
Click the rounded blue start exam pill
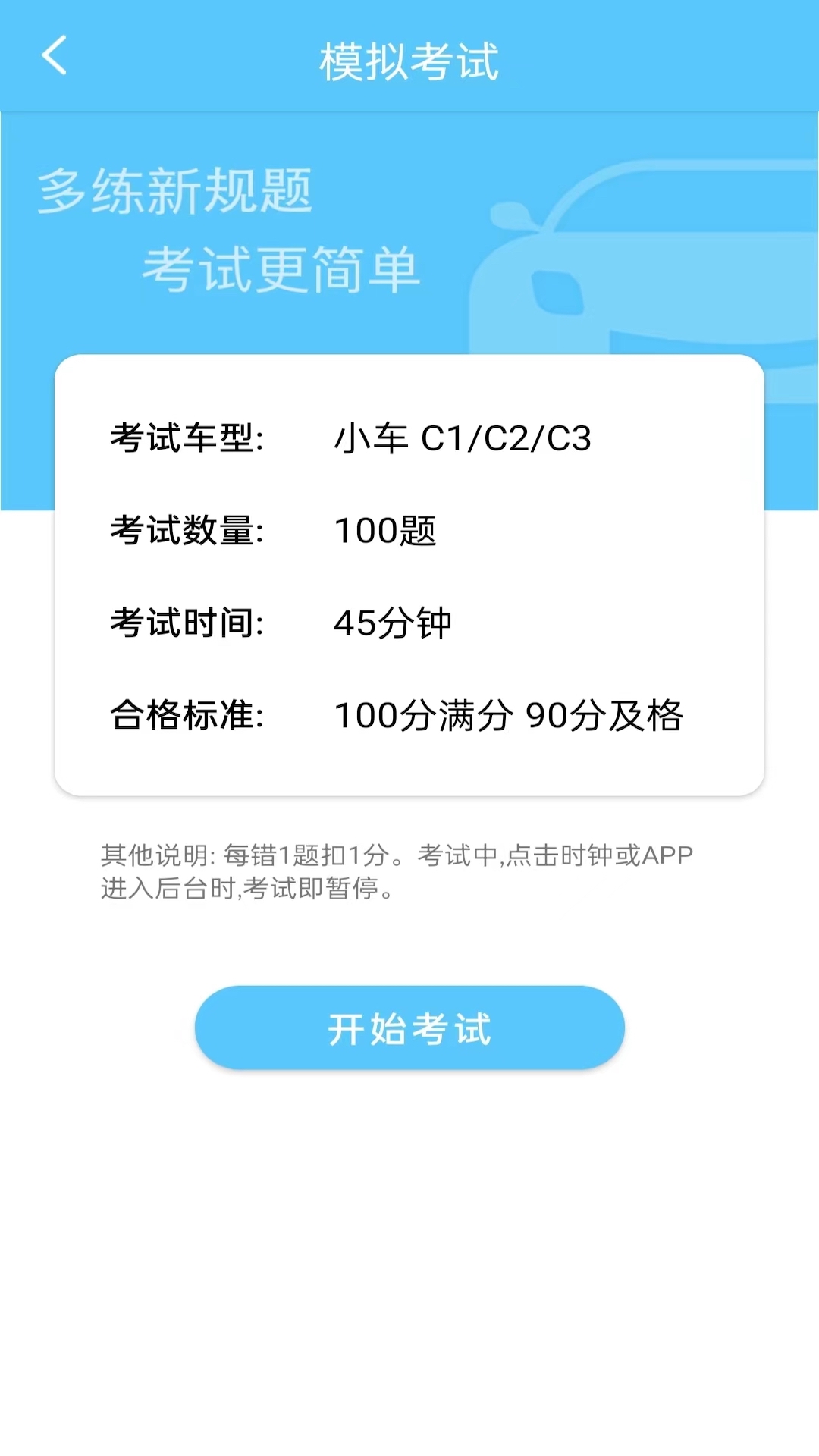tap(409, 1028)
